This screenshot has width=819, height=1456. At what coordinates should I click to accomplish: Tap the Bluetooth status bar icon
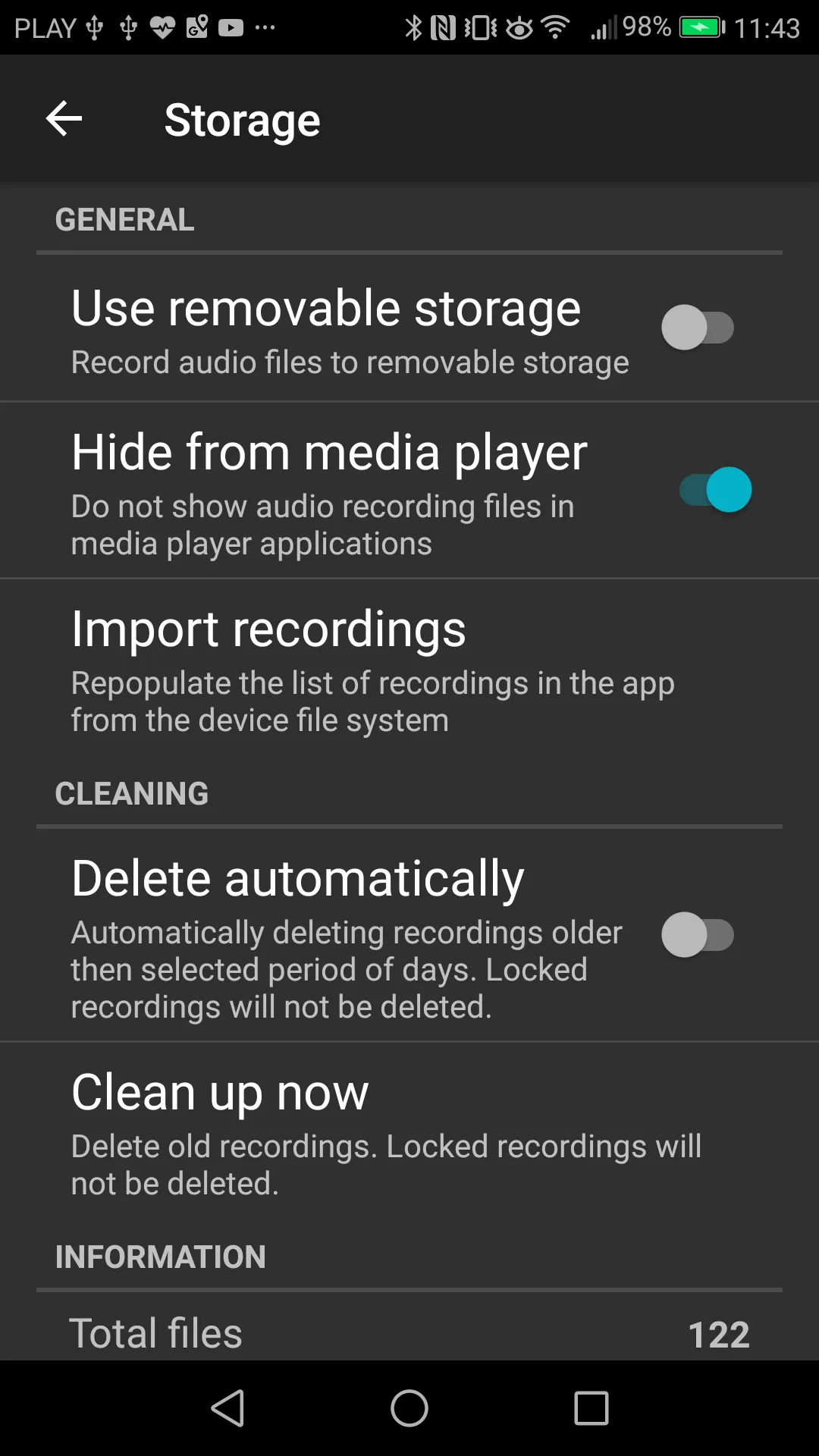tap(413, 27)
